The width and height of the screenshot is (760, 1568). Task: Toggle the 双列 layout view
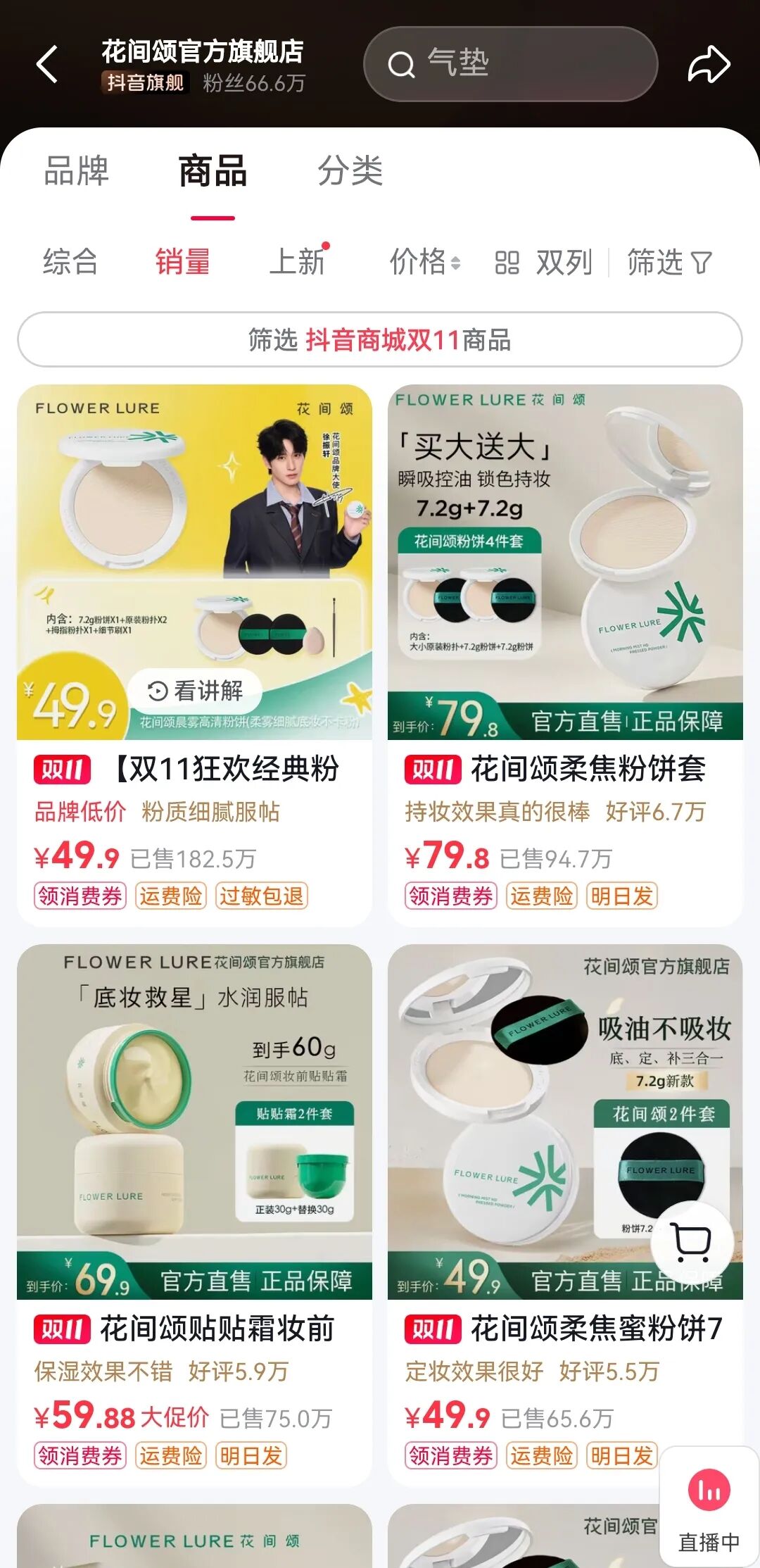(x=544, y=263)
